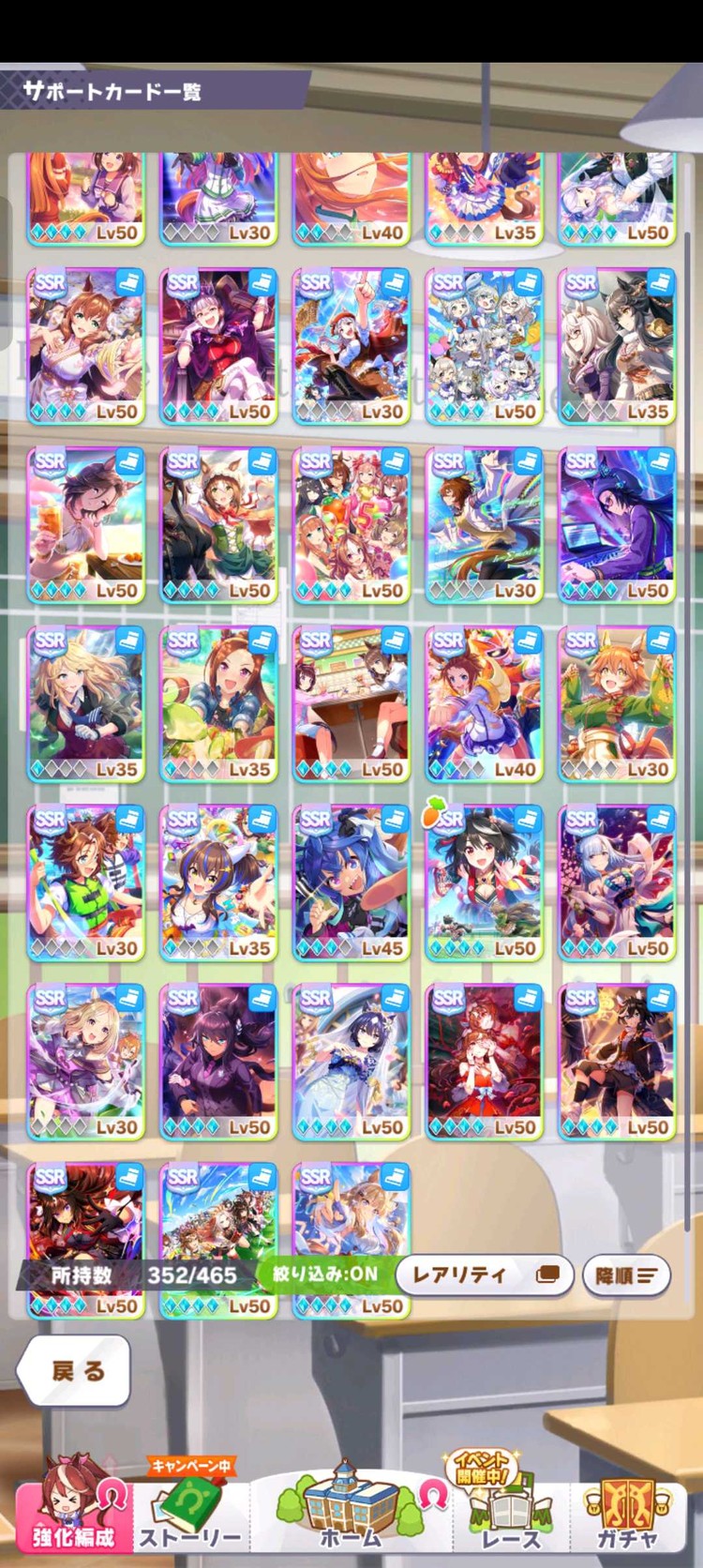Change sort key from レアリティ
Viewport: 703px width, 1568px height.
coord(484,1274)
